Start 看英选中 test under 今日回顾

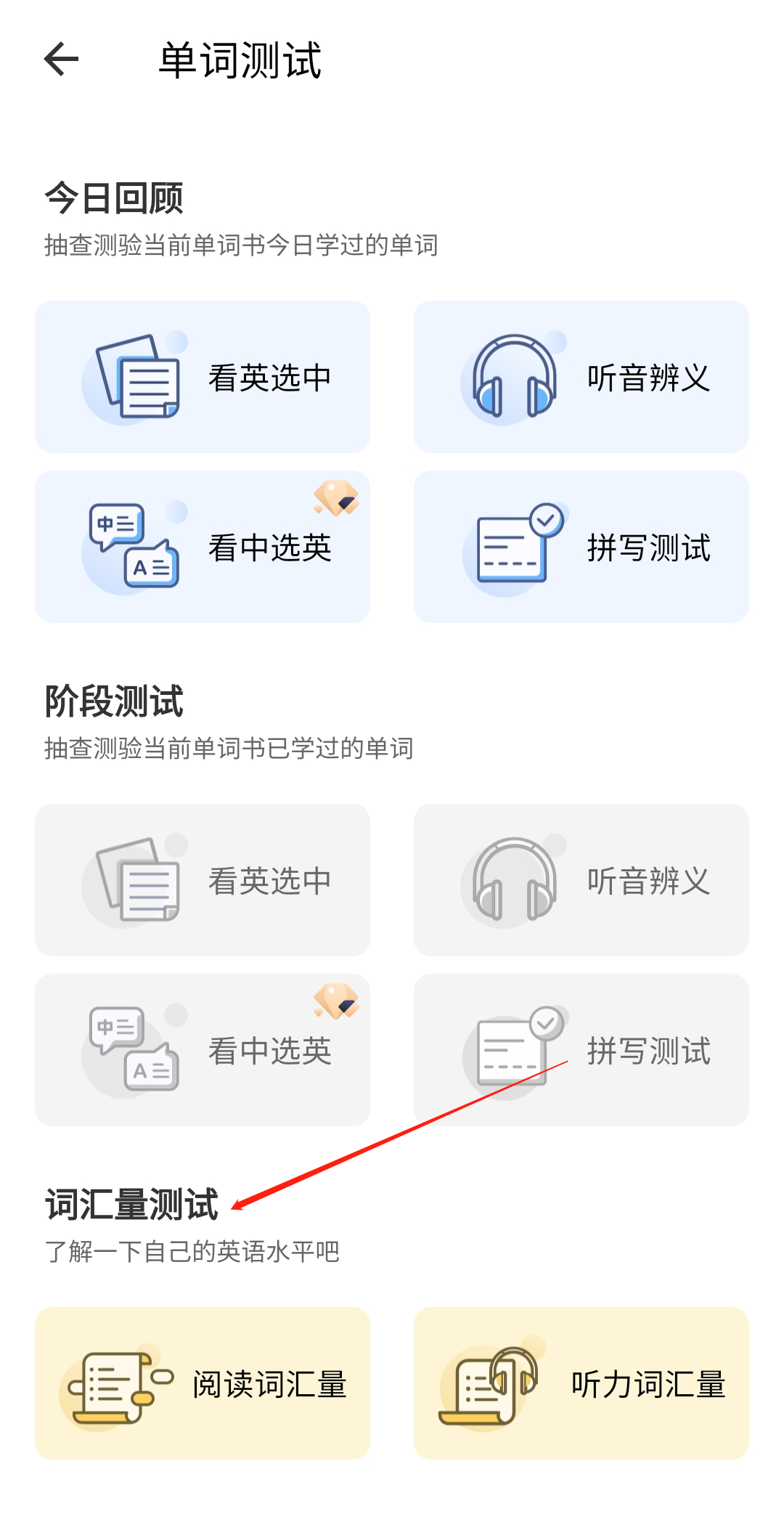203,377
